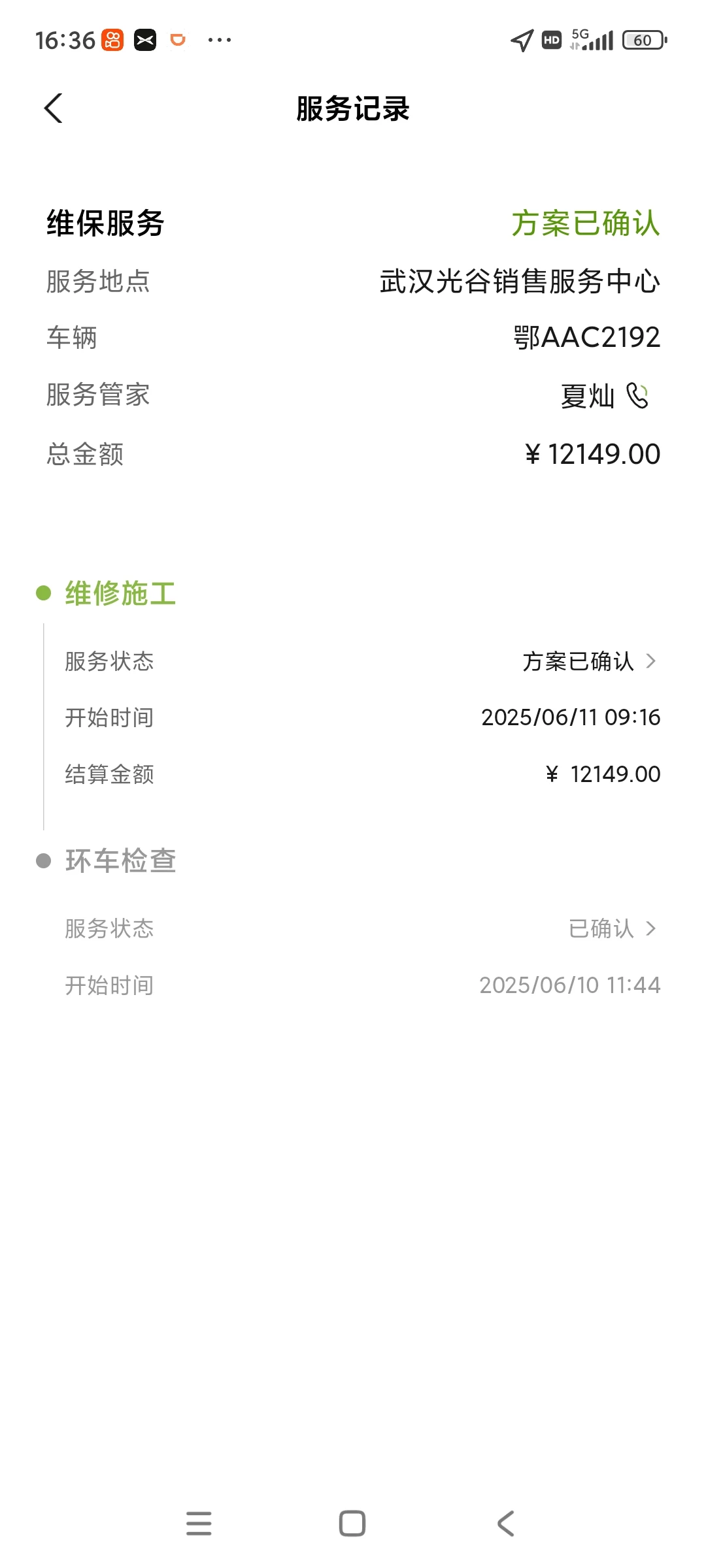Tap the system home button
The image size is (706, 1568).
[352, 1524]
